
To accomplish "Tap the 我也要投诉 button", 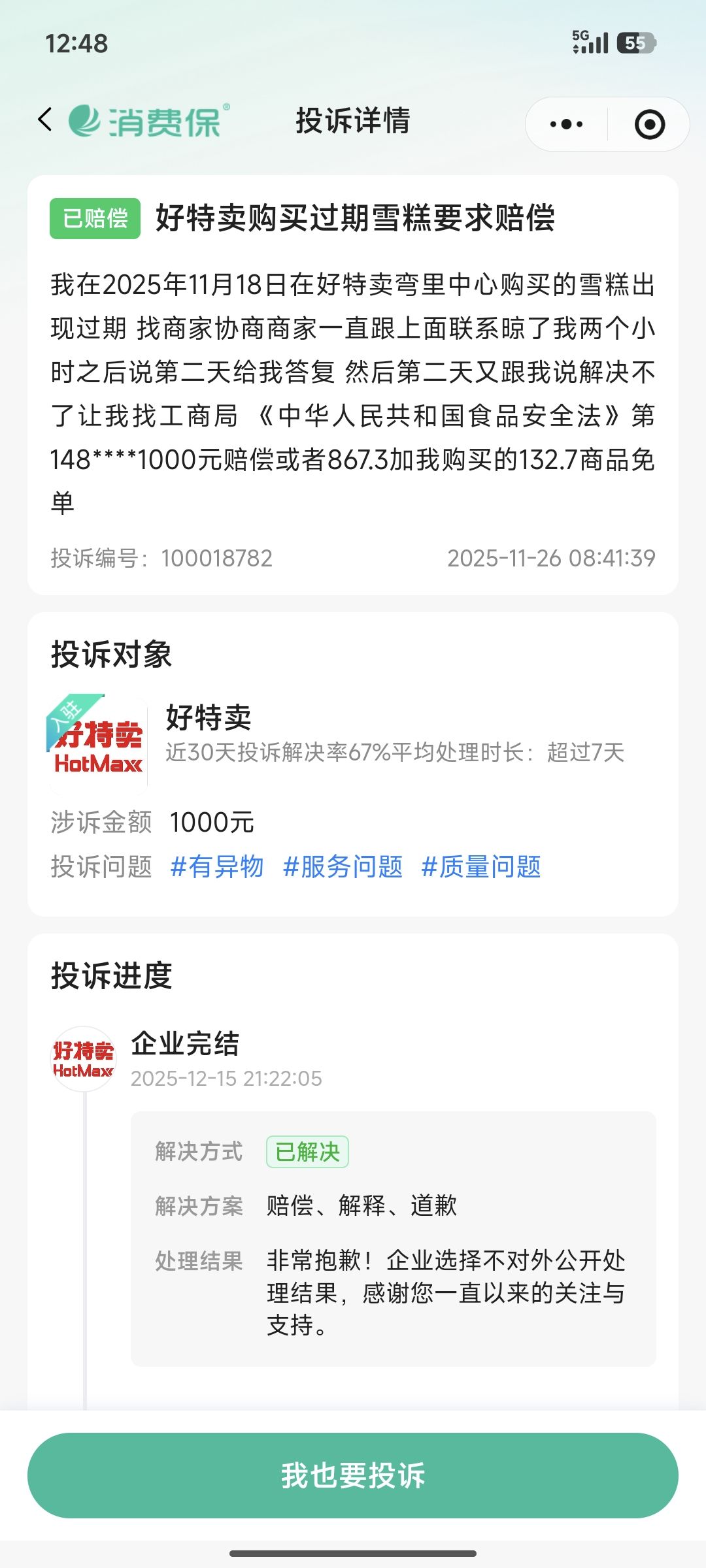I will pyautogui.click(x=353, y=1475).
